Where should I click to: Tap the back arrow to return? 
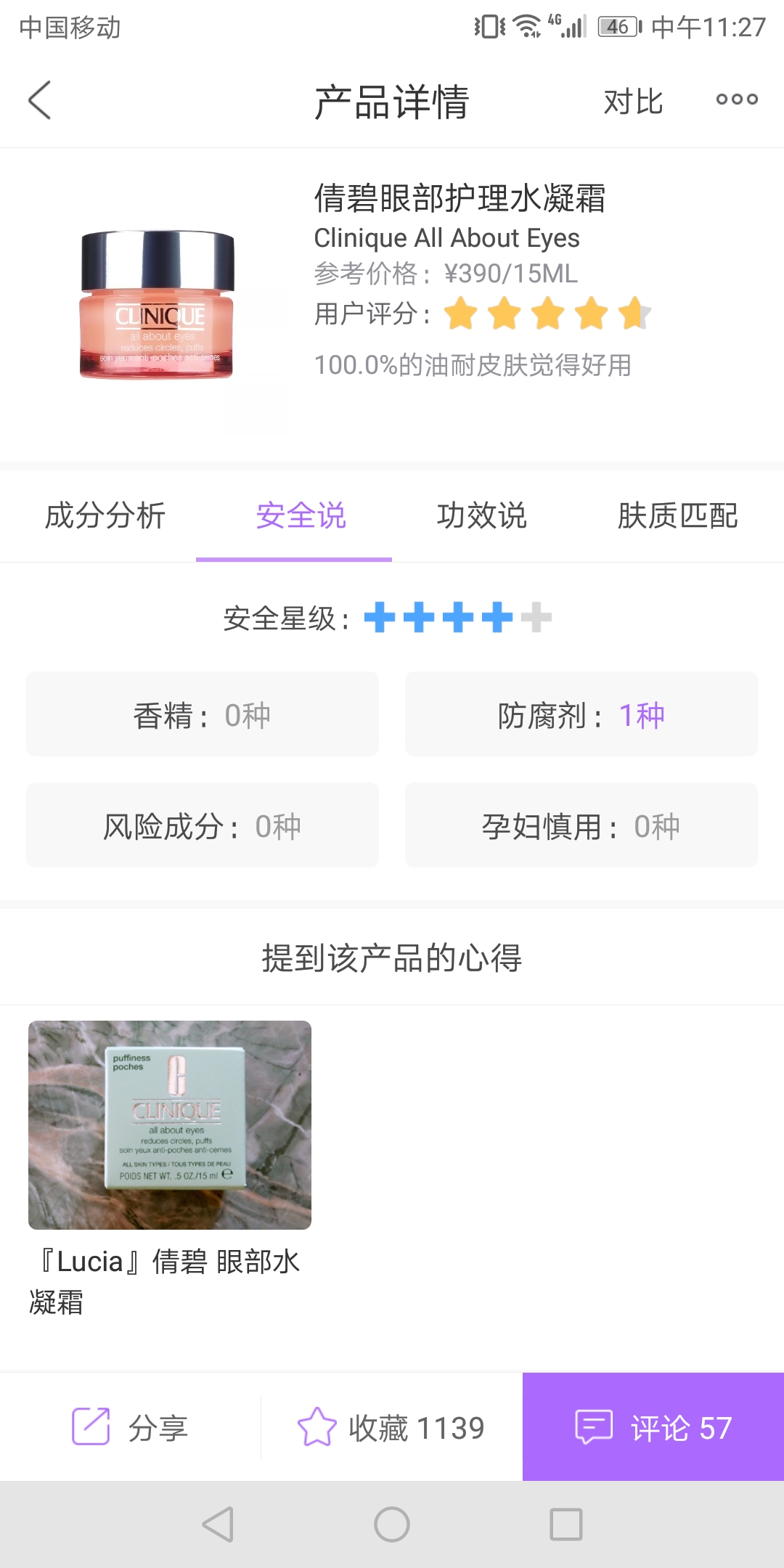coord(39,100)
